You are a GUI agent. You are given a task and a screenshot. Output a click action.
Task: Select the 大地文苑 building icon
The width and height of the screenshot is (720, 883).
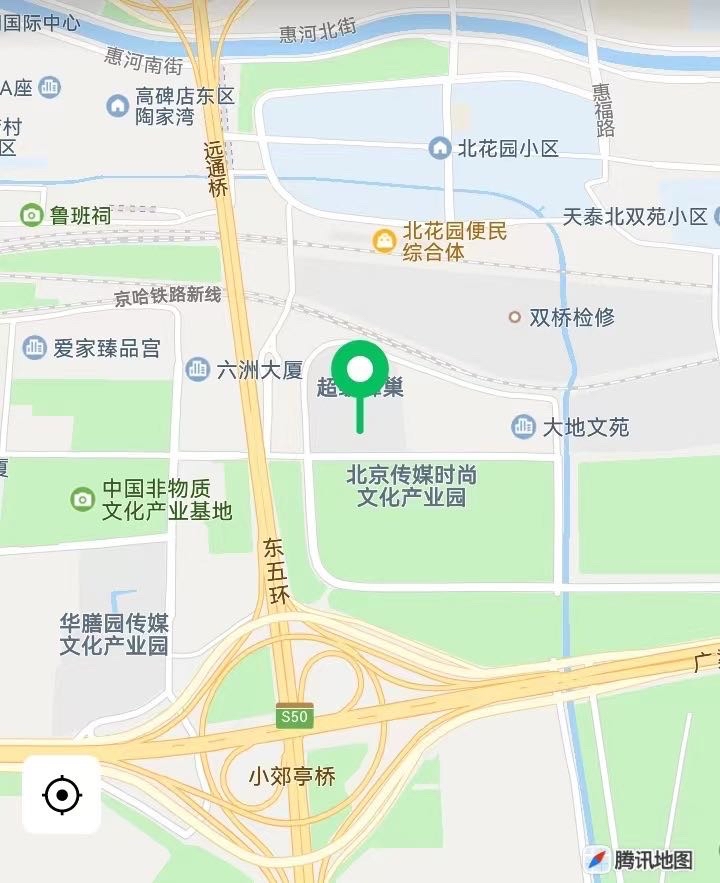point(523,425)
